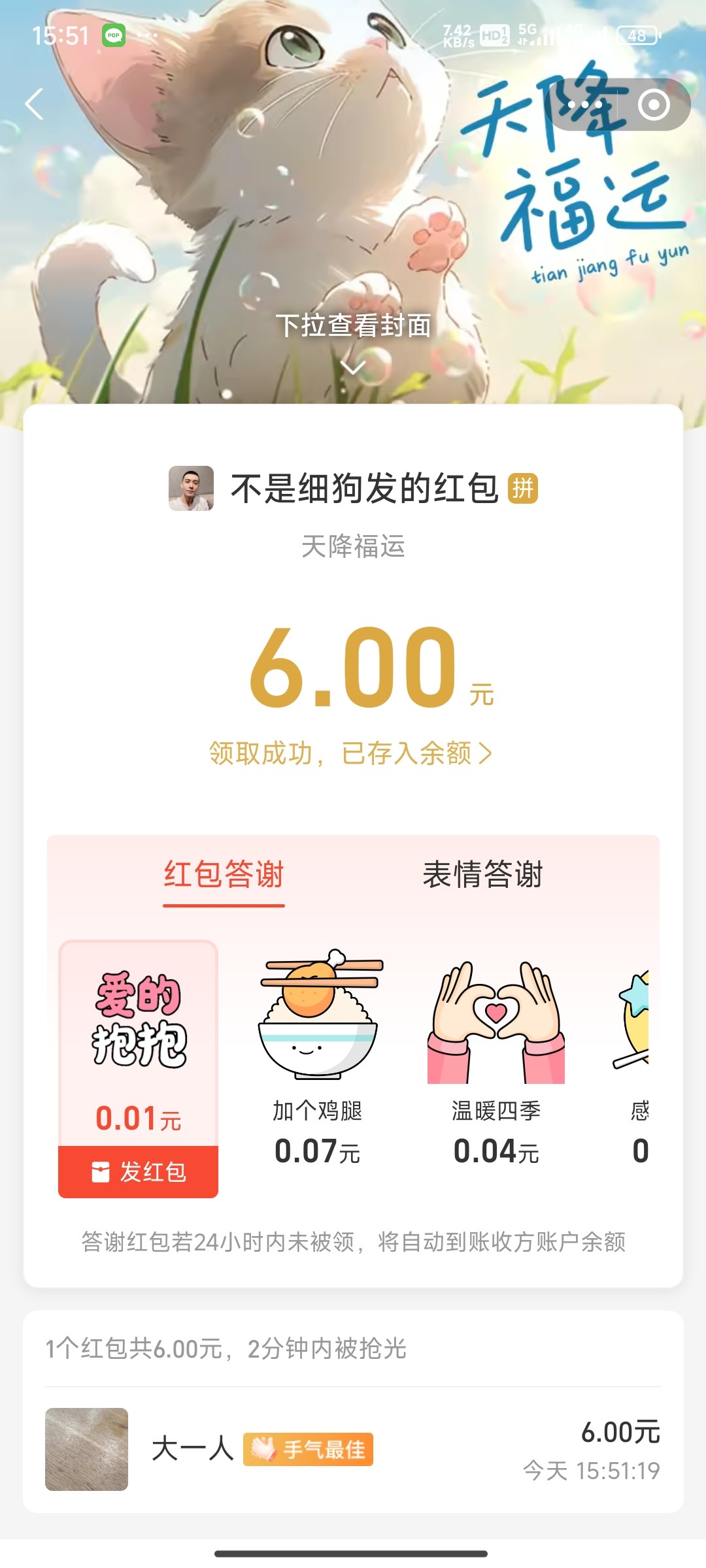Go back using the top-left arrow
The width and height of the screenshot is (706, 1568).
[34, 105]
